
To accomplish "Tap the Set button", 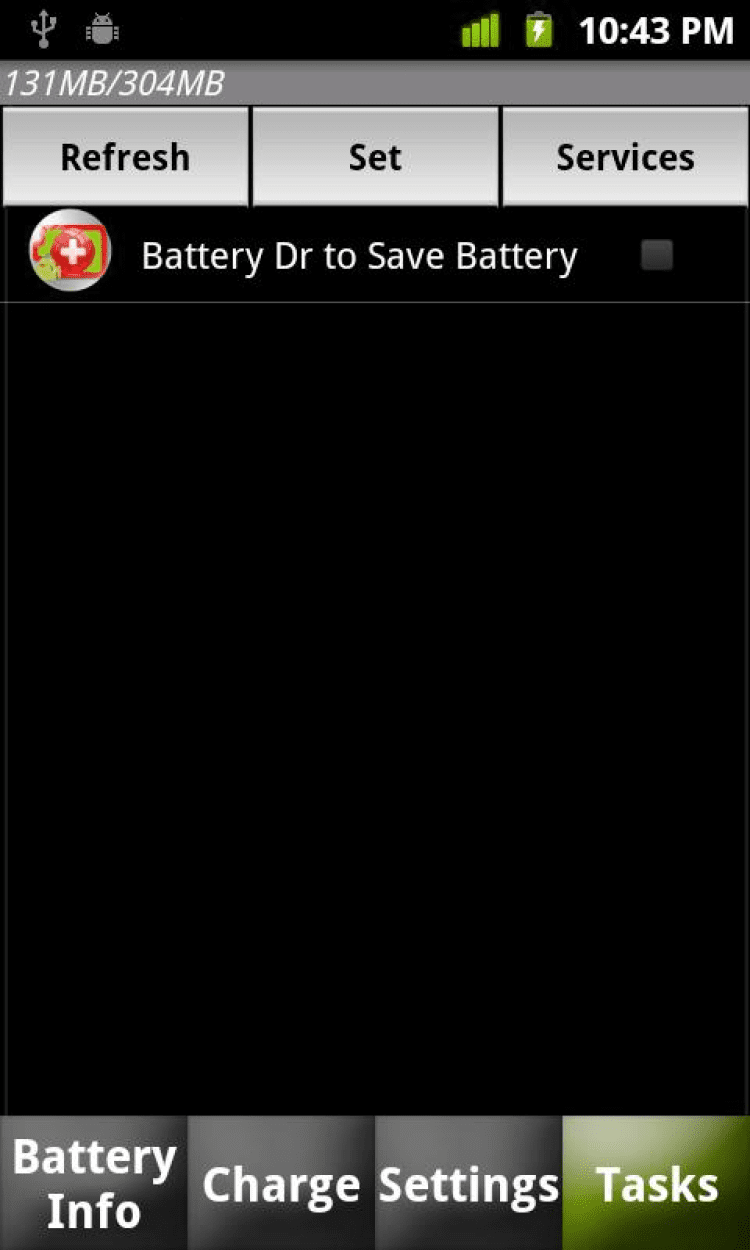I will [x=375, y=157].
